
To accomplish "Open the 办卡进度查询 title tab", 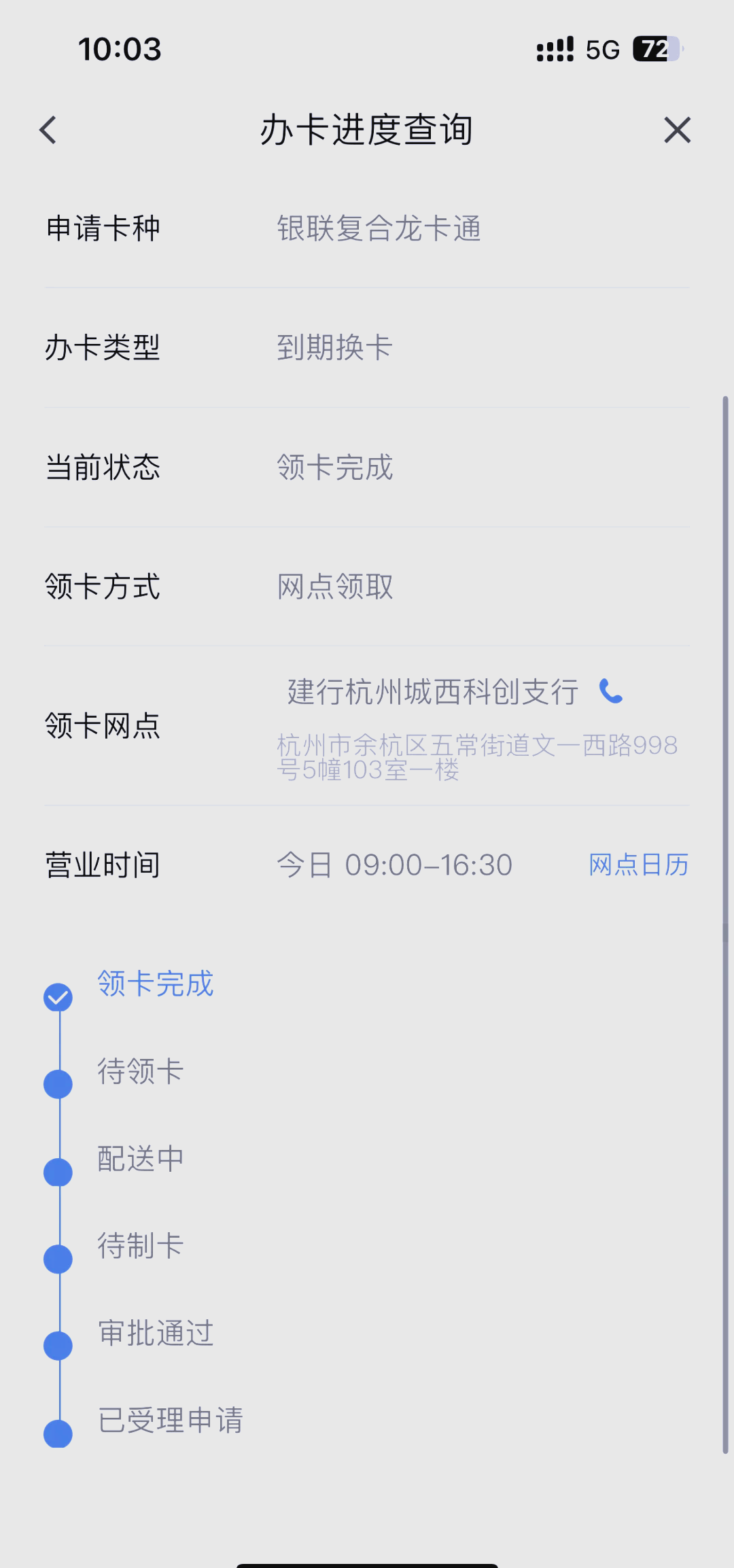I will coord(367,129).
